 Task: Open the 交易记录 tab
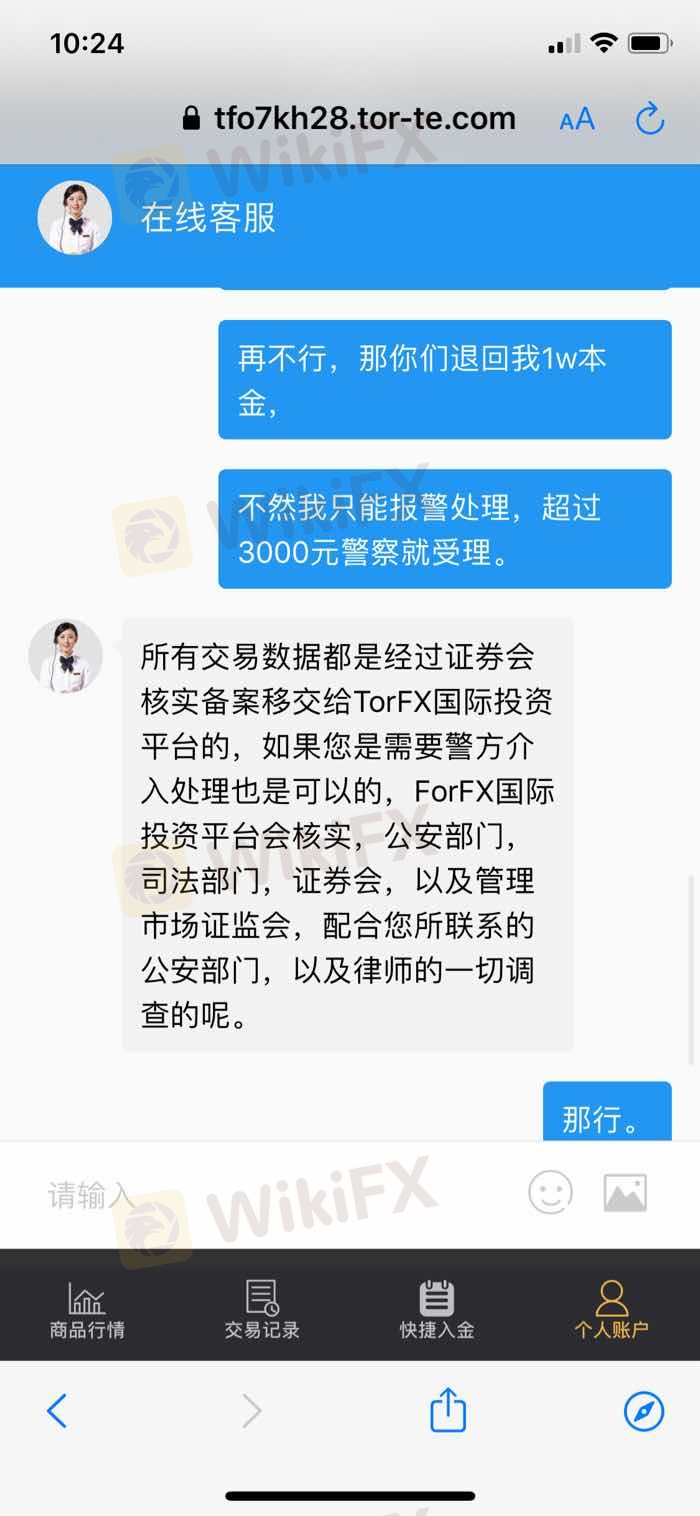pos(262,1309)
